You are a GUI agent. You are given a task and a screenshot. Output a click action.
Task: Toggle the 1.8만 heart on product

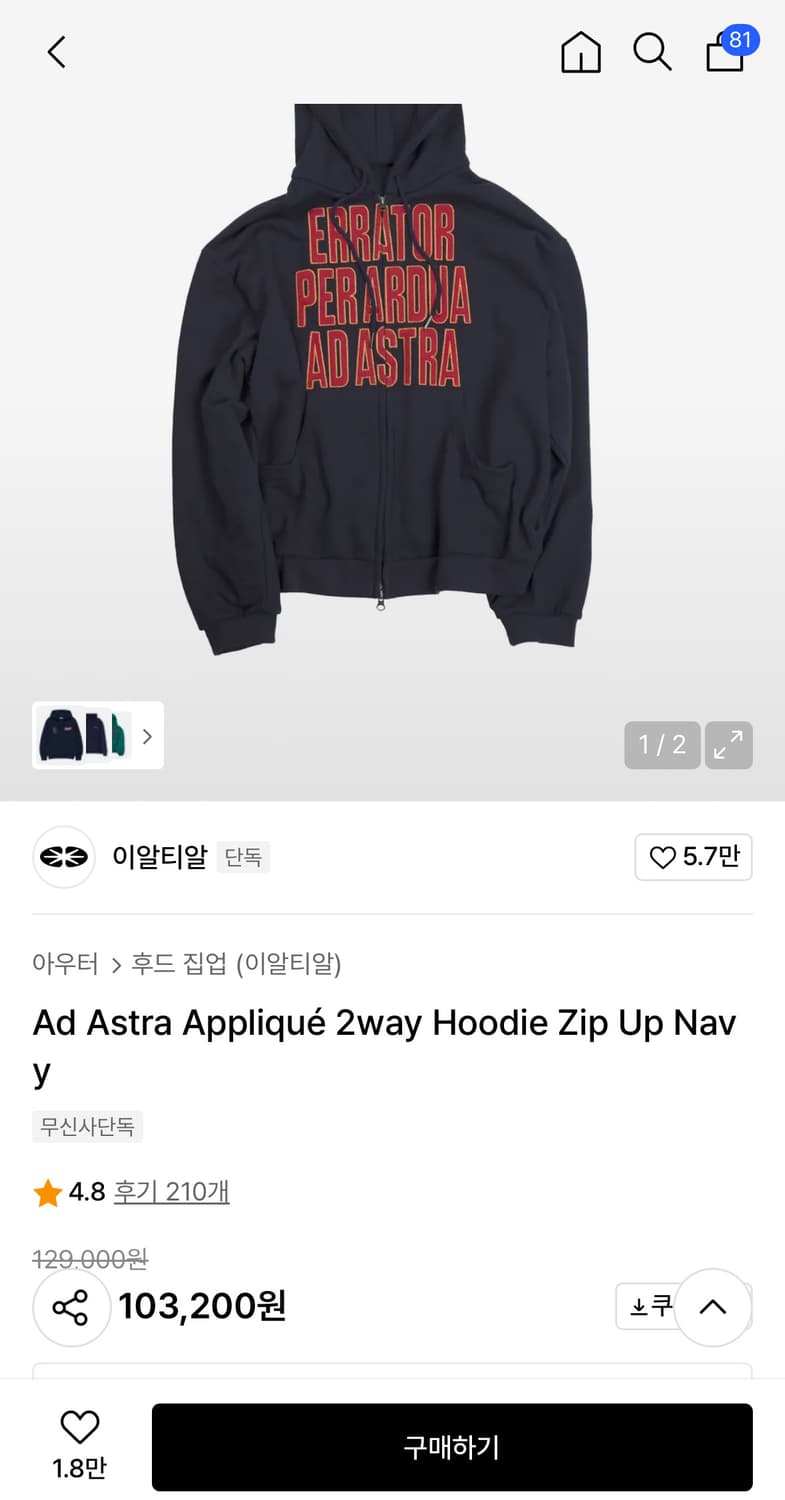pyautogui.click(x=80, y=1427)
